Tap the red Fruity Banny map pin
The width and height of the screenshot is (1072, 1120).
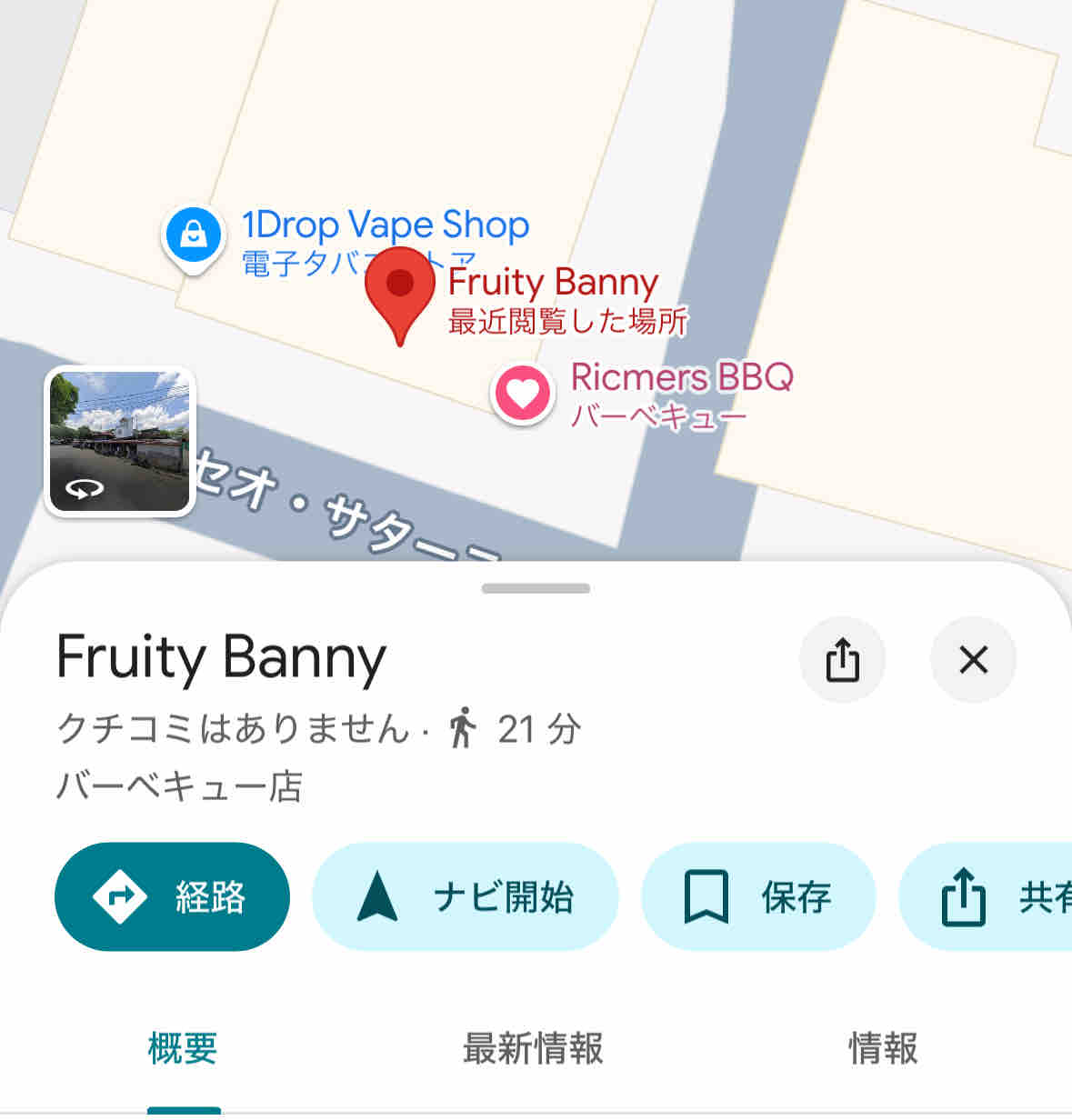[x=400, y=295]
